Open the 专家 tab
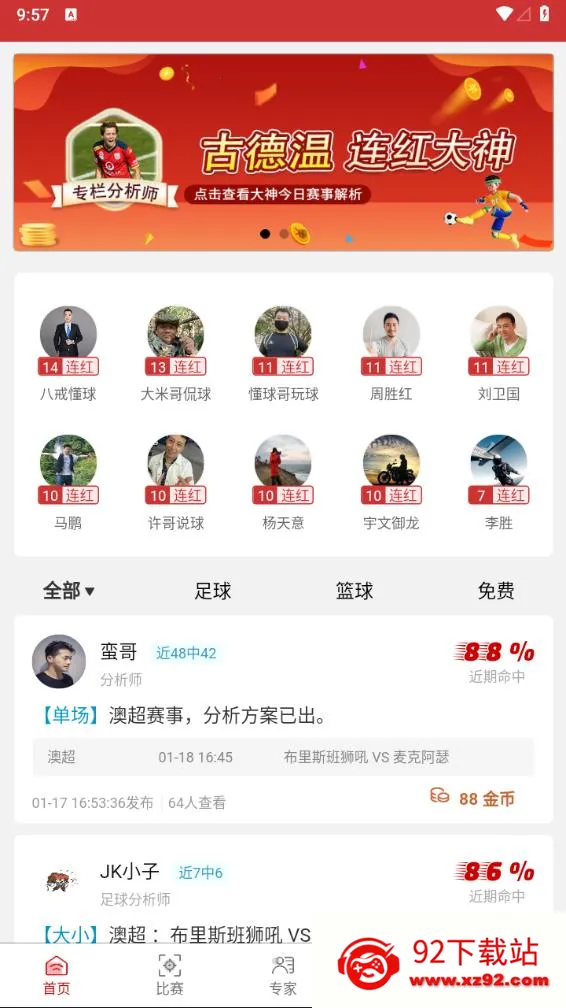Viewport: 566px width, 1008px height. pyautogui.click(x=283, y=975)
